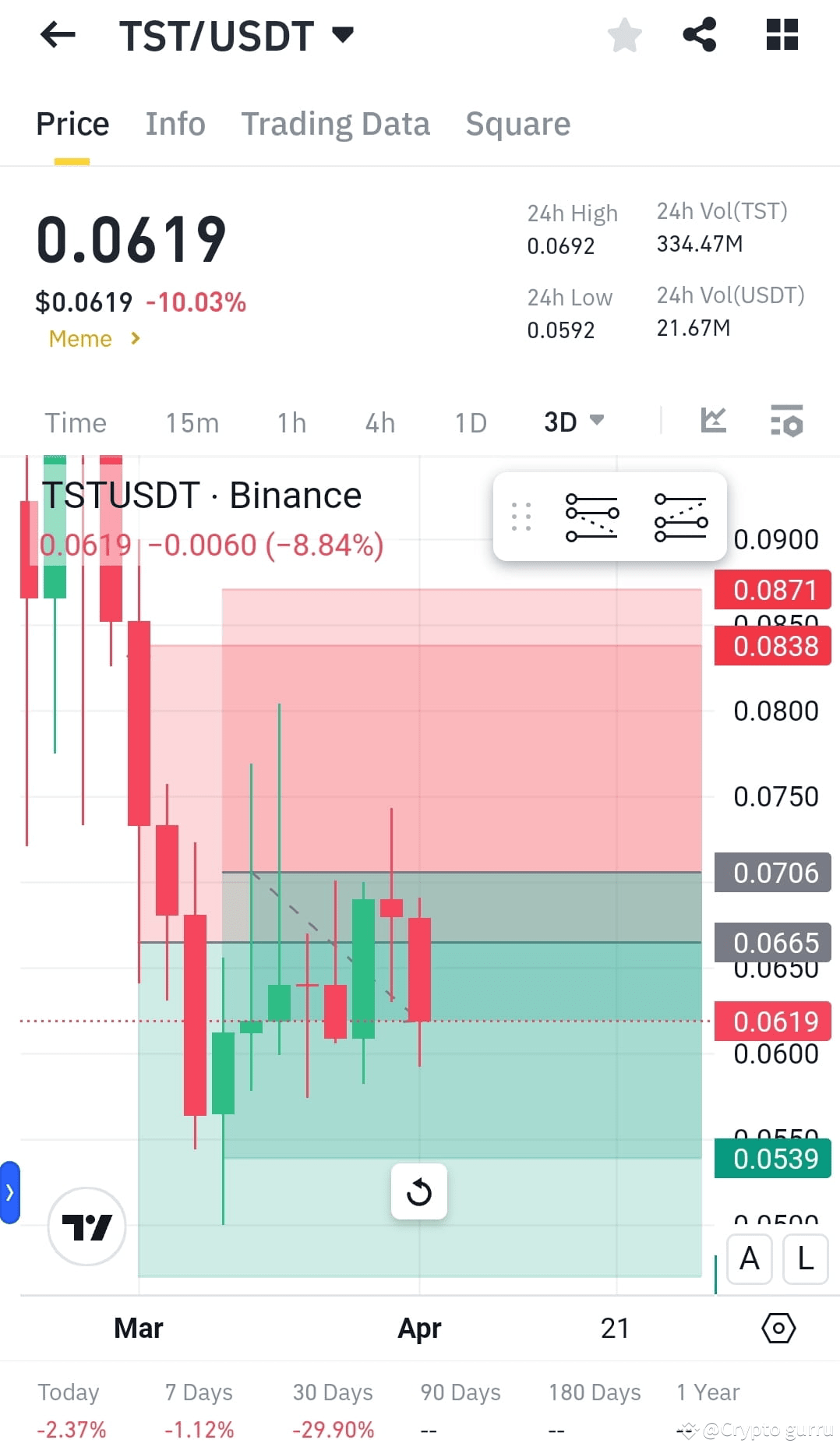Add TST/USDT to favorites
Image resolution: width=840 pixels, height=1447 pixels.
click(x=624, y=34)
